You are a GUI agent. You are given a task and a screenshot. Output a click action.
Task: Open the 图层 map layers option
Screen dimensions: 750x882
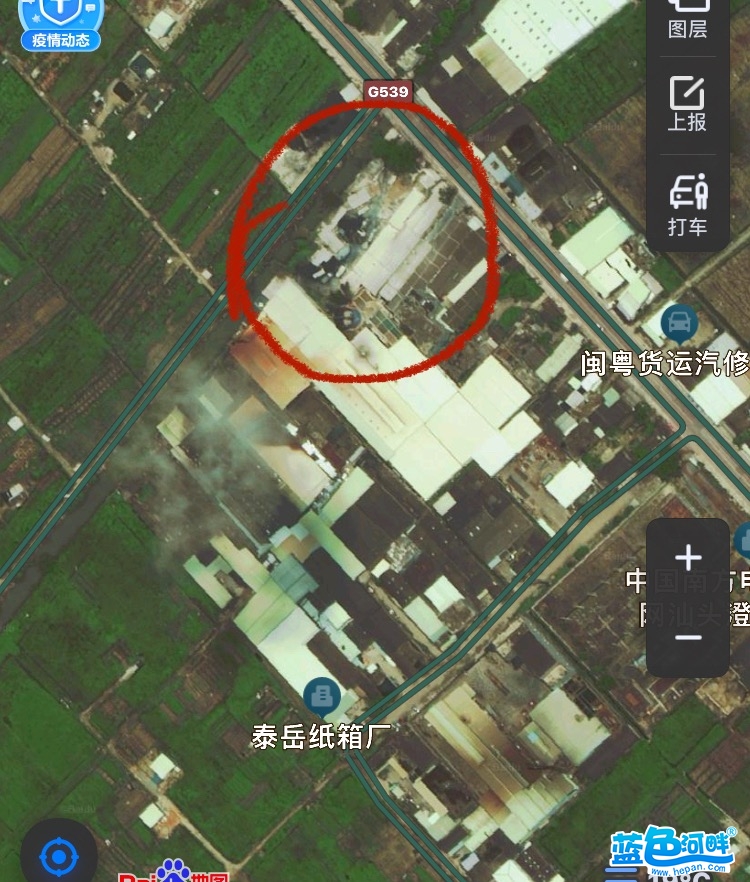(688, 18)
